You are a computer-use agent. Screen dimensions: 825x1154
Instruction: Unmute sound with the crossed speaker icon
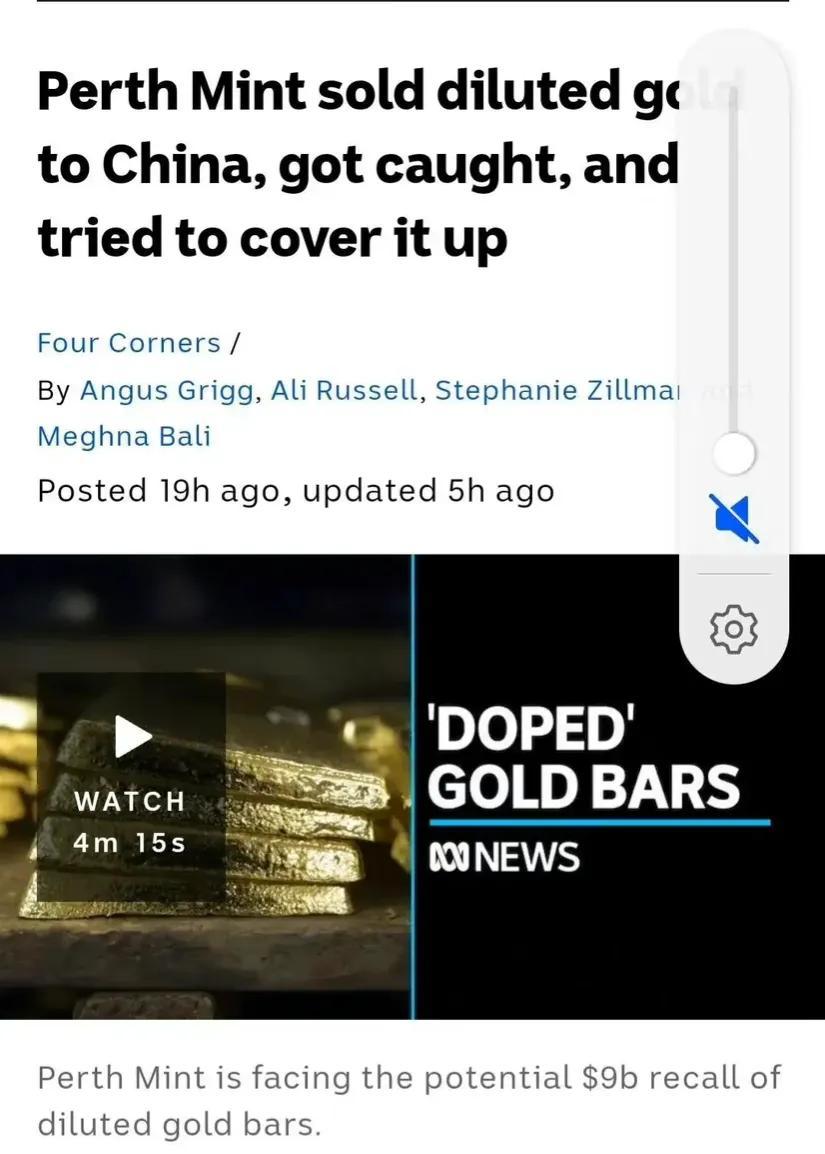[x=735, y=518]
